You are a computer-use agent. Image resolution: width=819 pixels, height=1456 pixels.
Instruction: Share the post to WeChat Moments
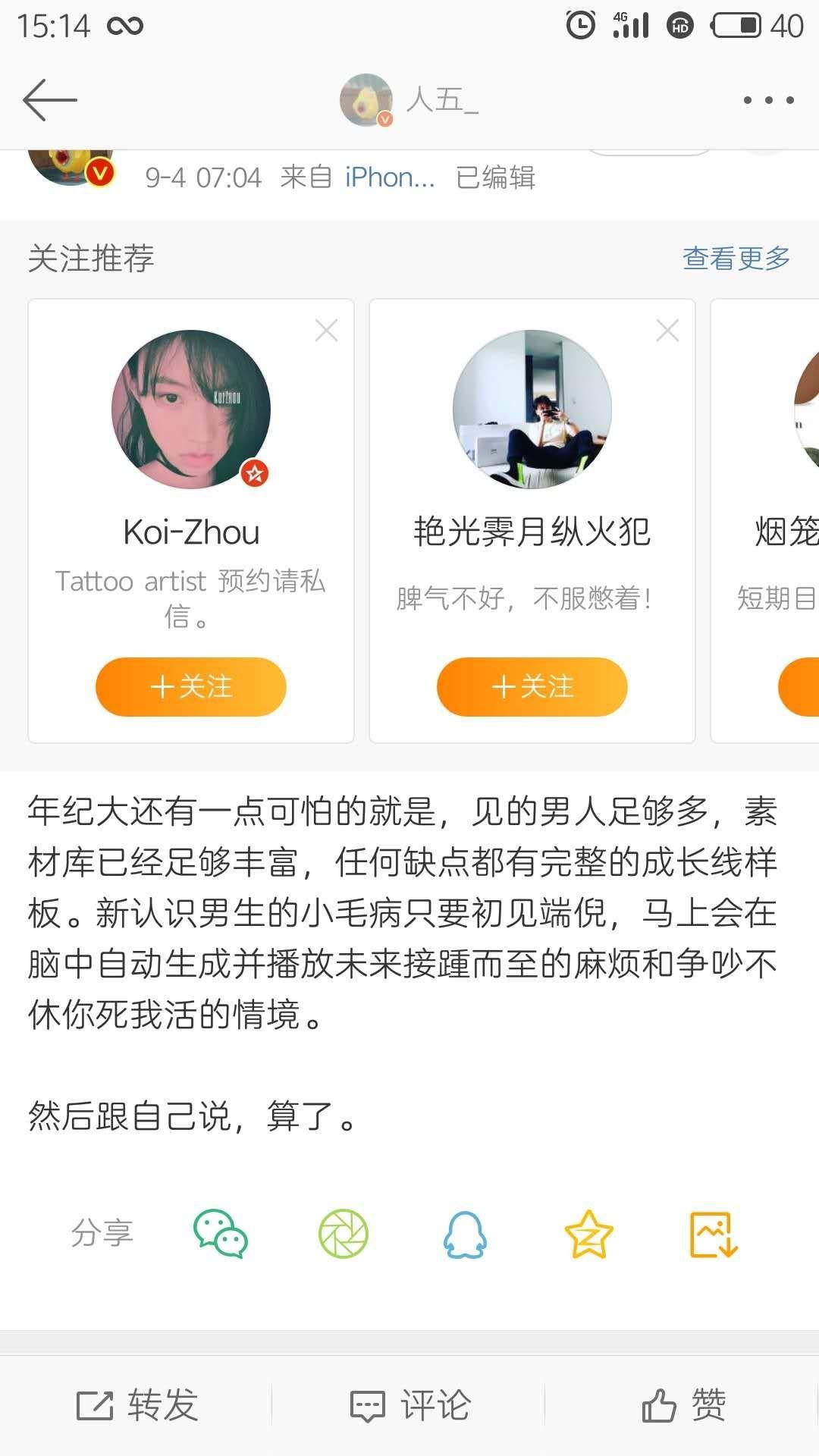[344, 1234]
